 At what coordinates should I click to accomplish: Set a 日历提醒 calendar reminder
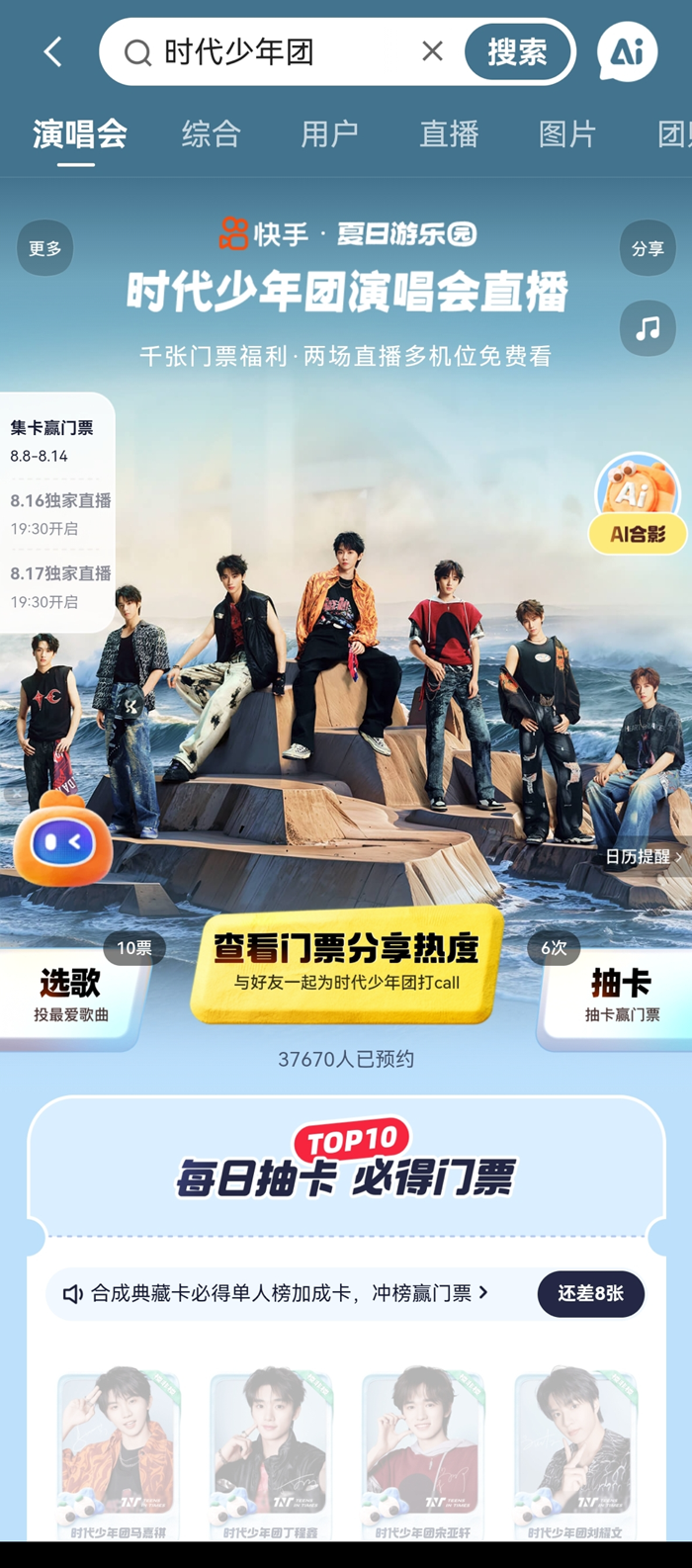pyautogui.click(x=644, y=857)
